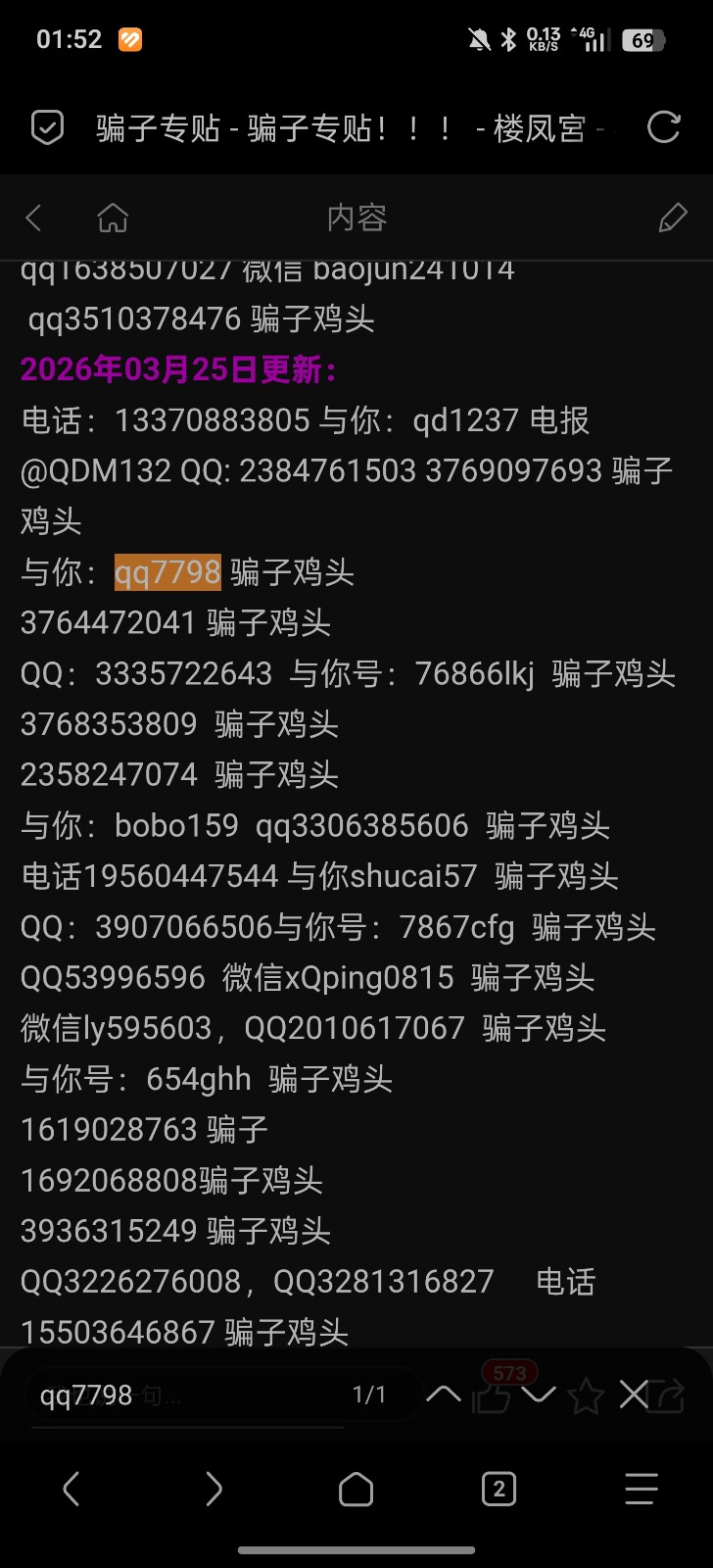Jump to the next search match

[539, 1394]
